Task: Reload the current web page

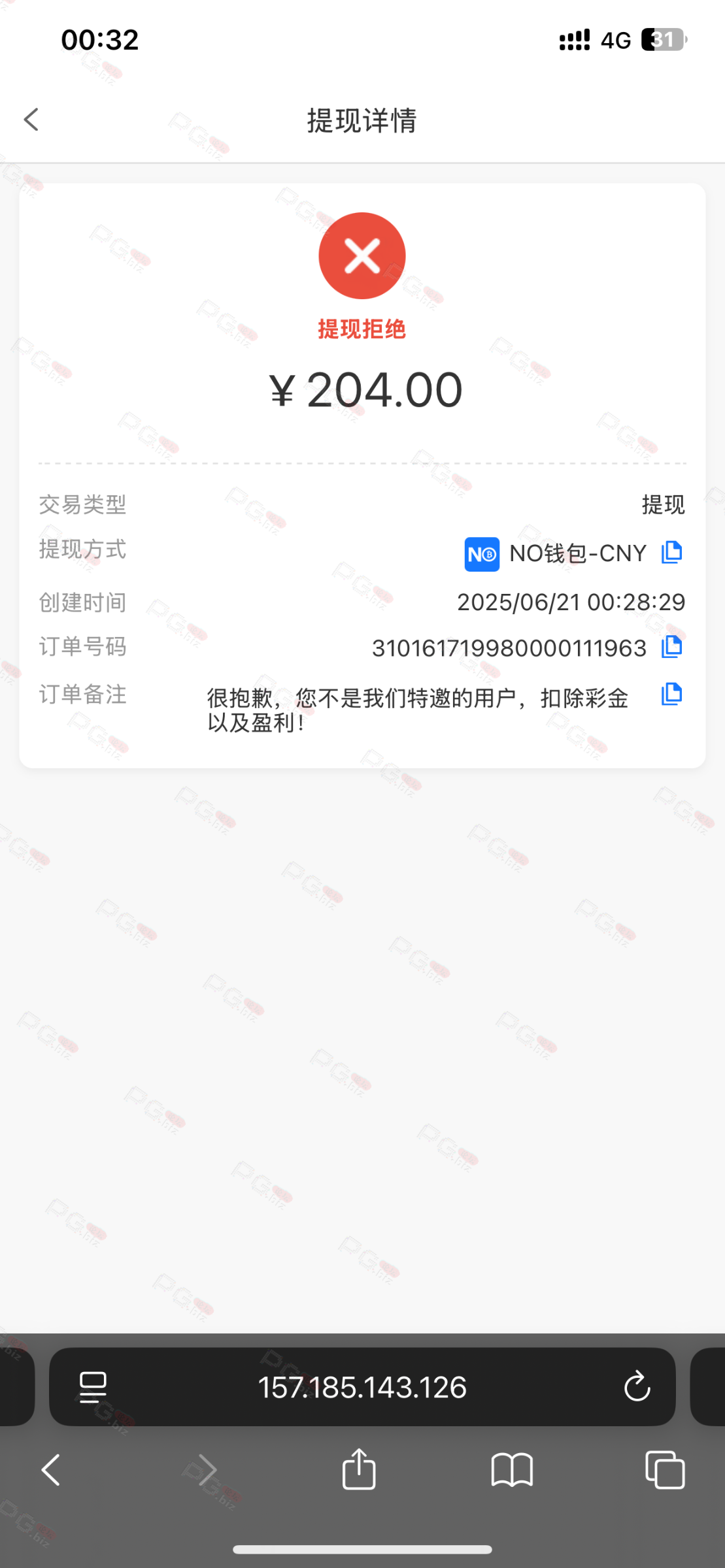Action: [637, 1387]
